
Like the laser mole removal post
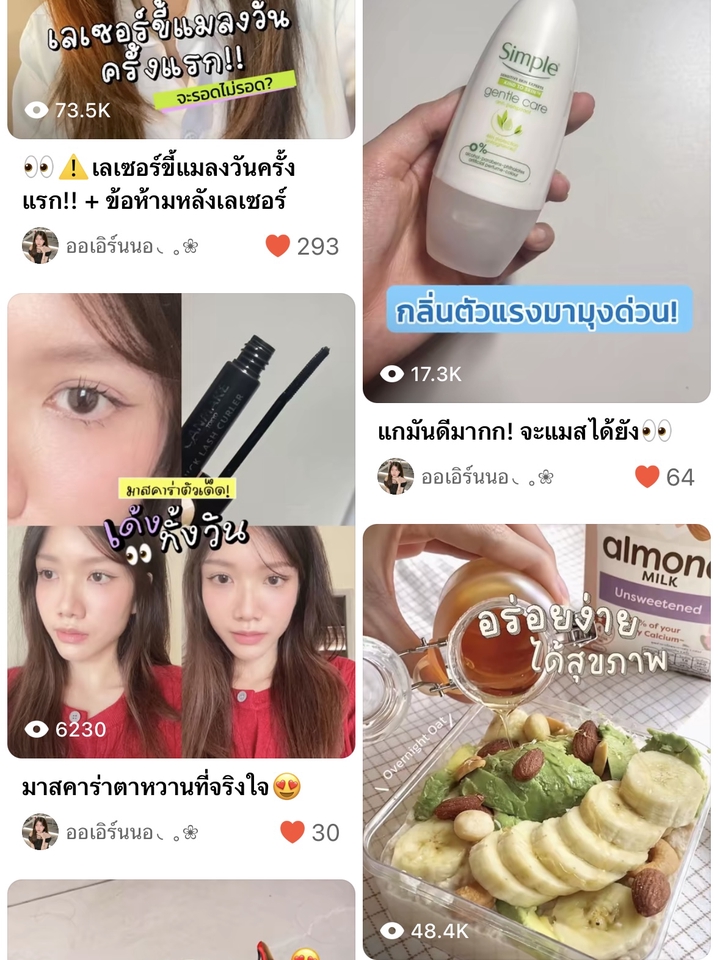(x=279, y=246)
